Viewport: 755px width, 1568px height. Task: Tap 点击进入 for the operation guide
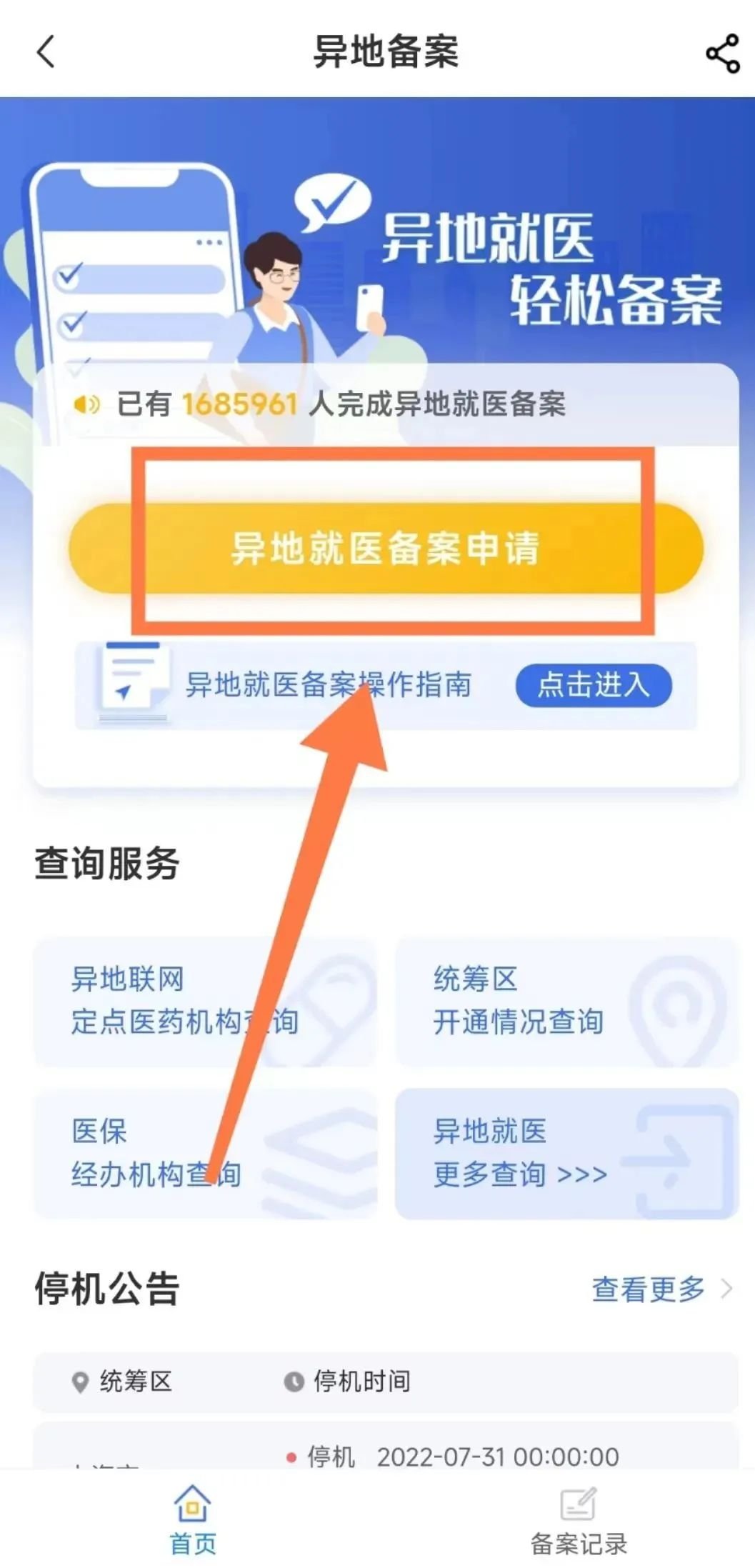pyautogui.click(x=593, y=685)
